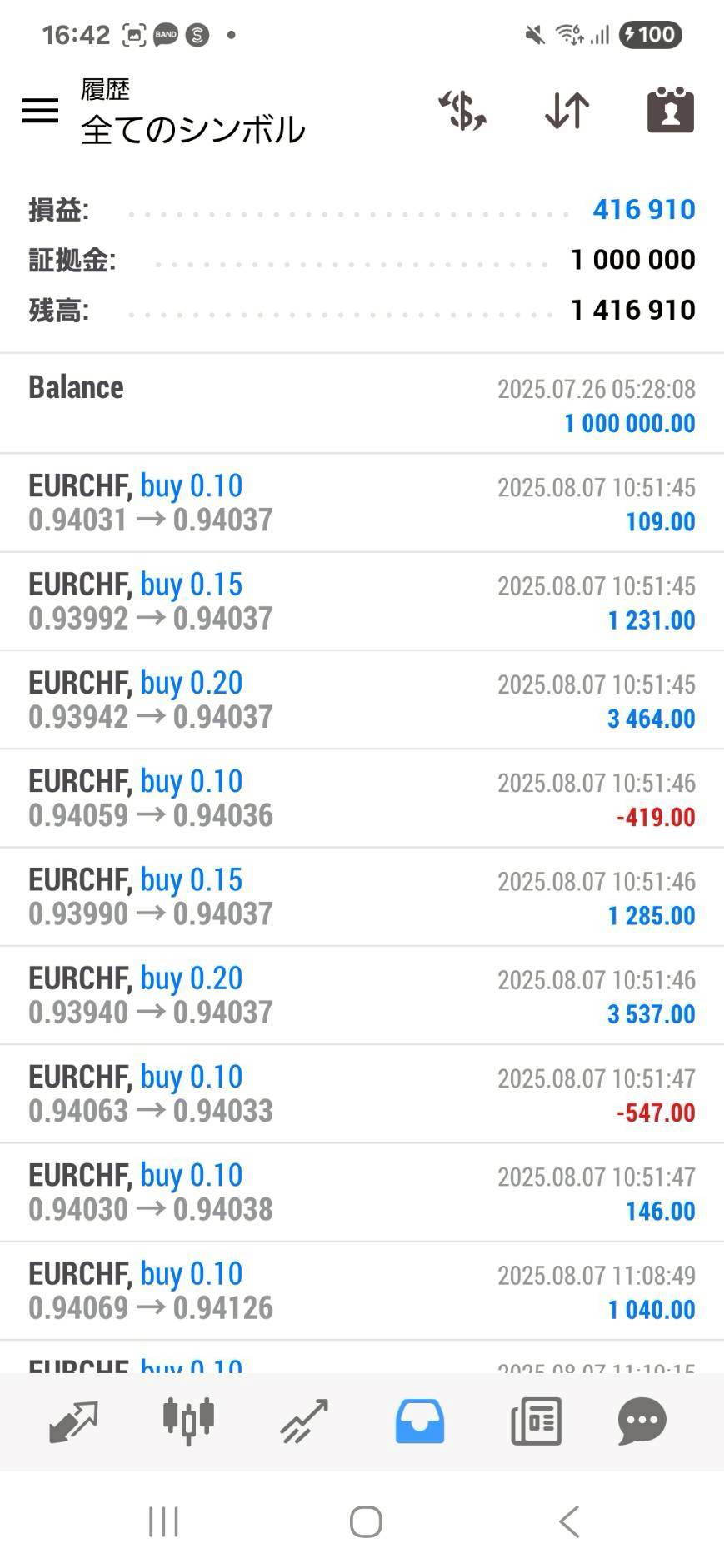Open the EURCHF trade closed at 11:08:49
The width and height of the screenshot is (724, 1568).
tap(362, 1291)
